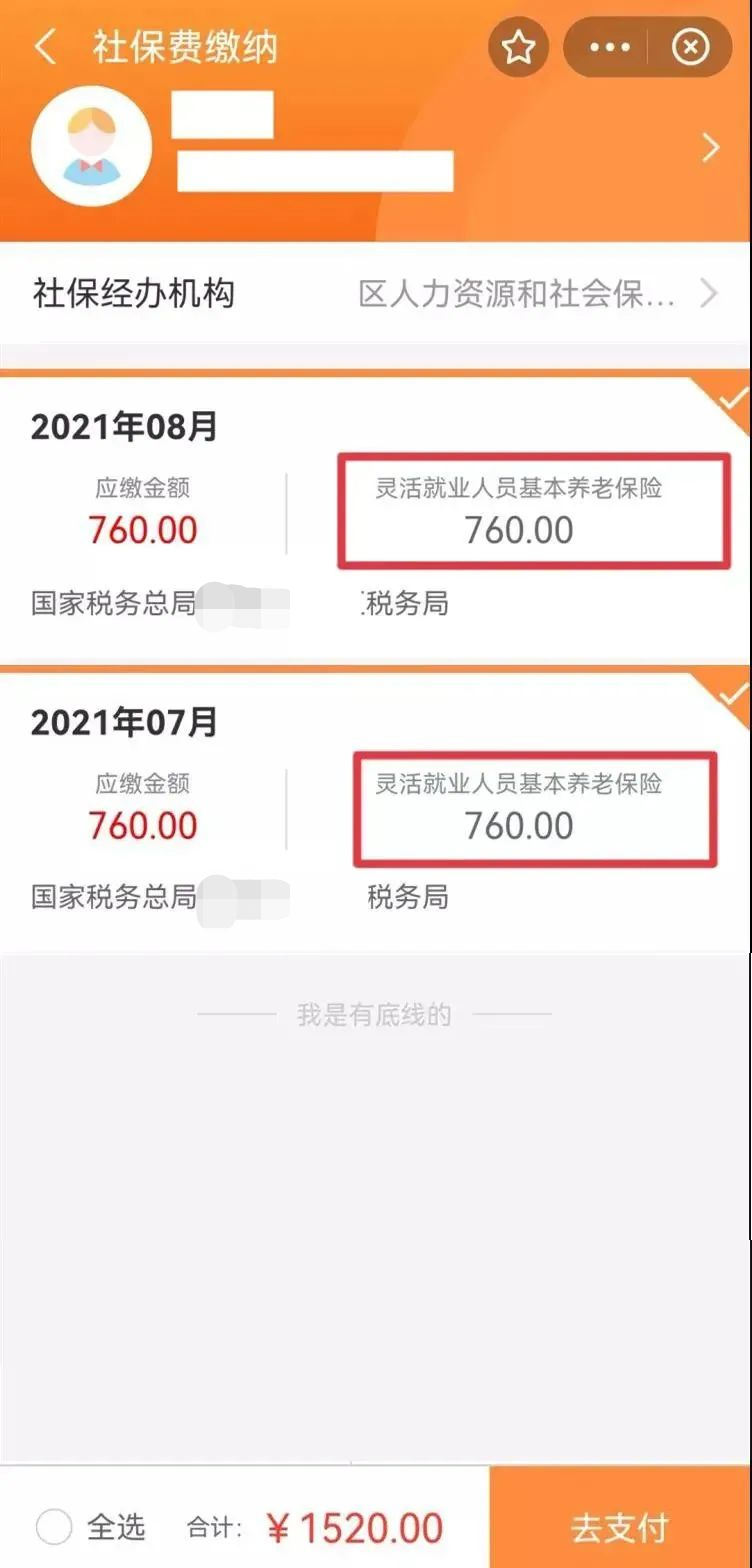Favorite this mini program with star icon
752x1568 pixels.
pos(518,47)
